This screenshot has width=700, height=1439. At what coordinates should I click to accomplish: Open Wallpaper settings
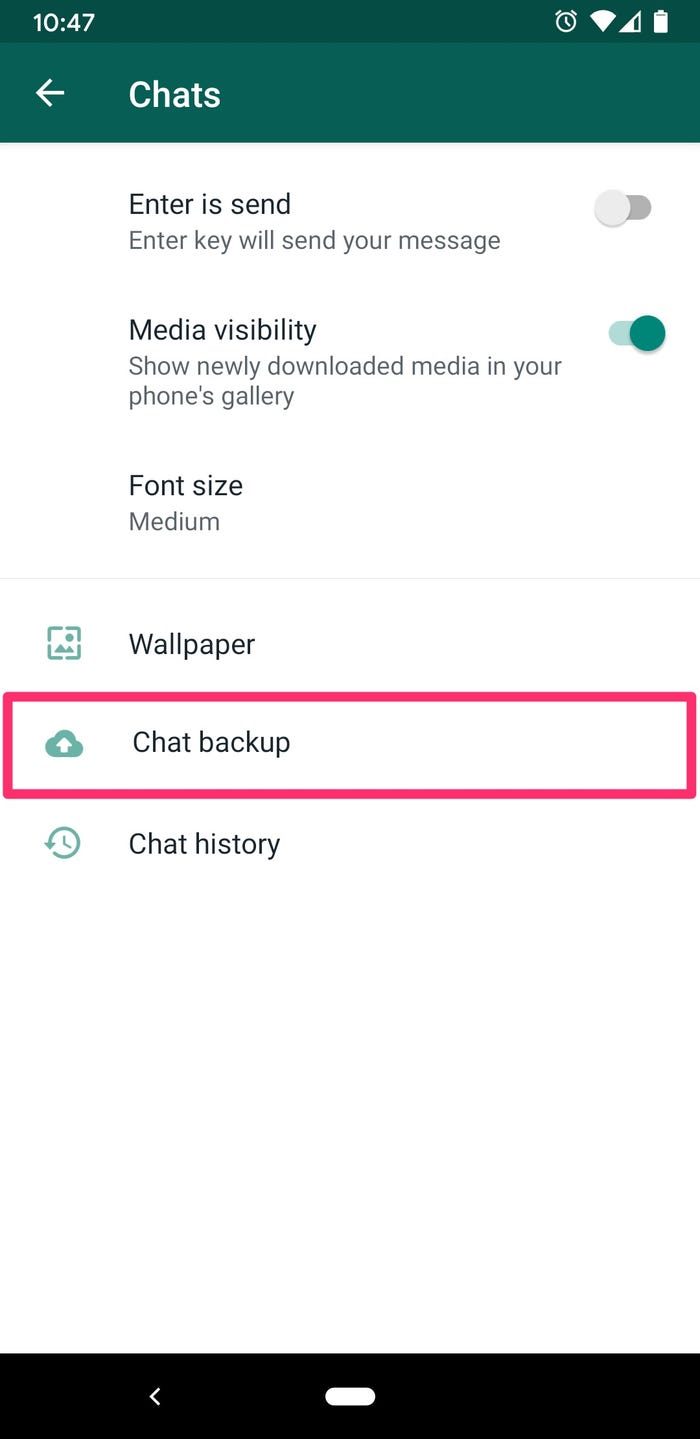coord(191,644)
